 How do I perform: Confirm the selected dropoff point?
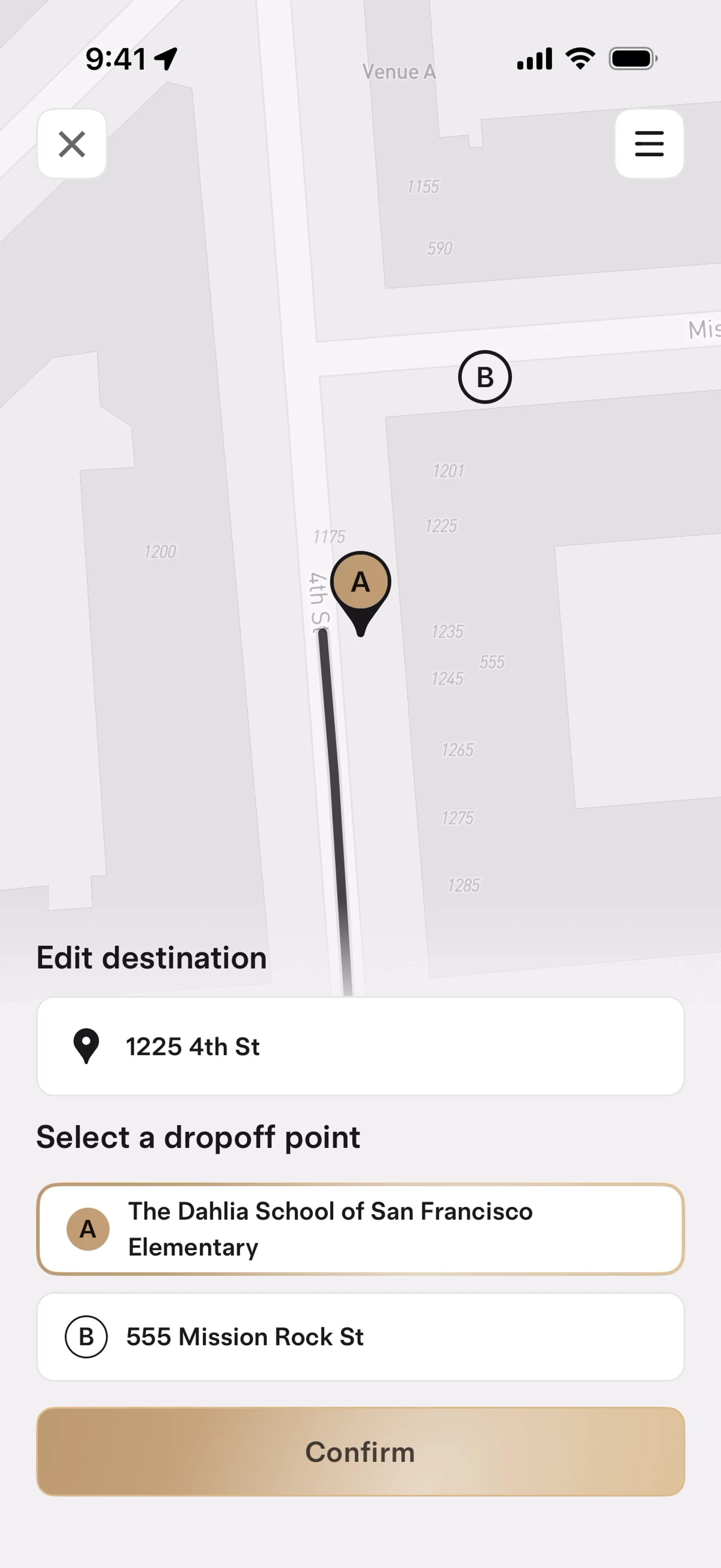(x=360, y=1452)
